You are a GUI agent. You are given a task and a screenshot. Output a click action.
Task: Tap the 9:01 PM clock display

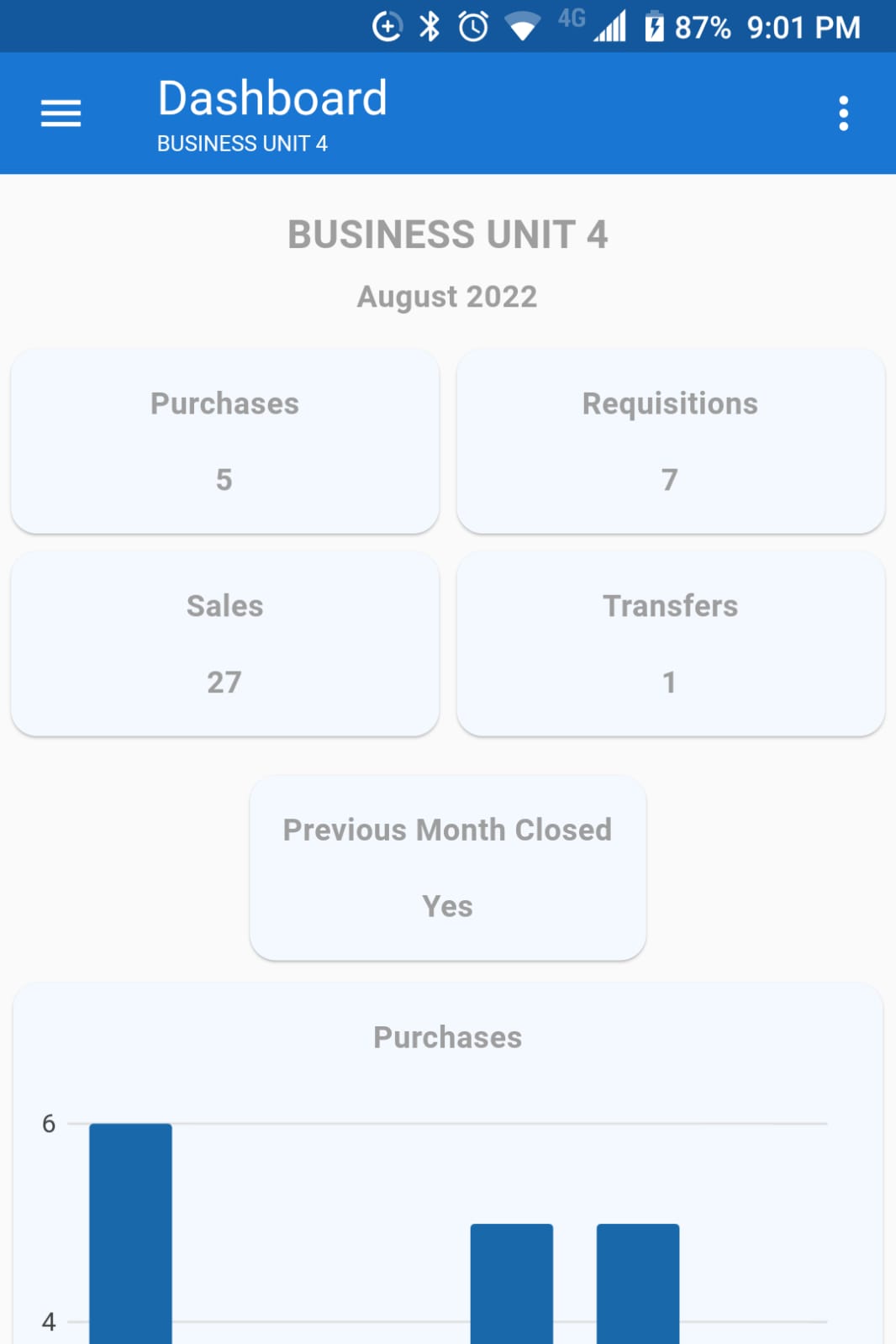(801, 26)
